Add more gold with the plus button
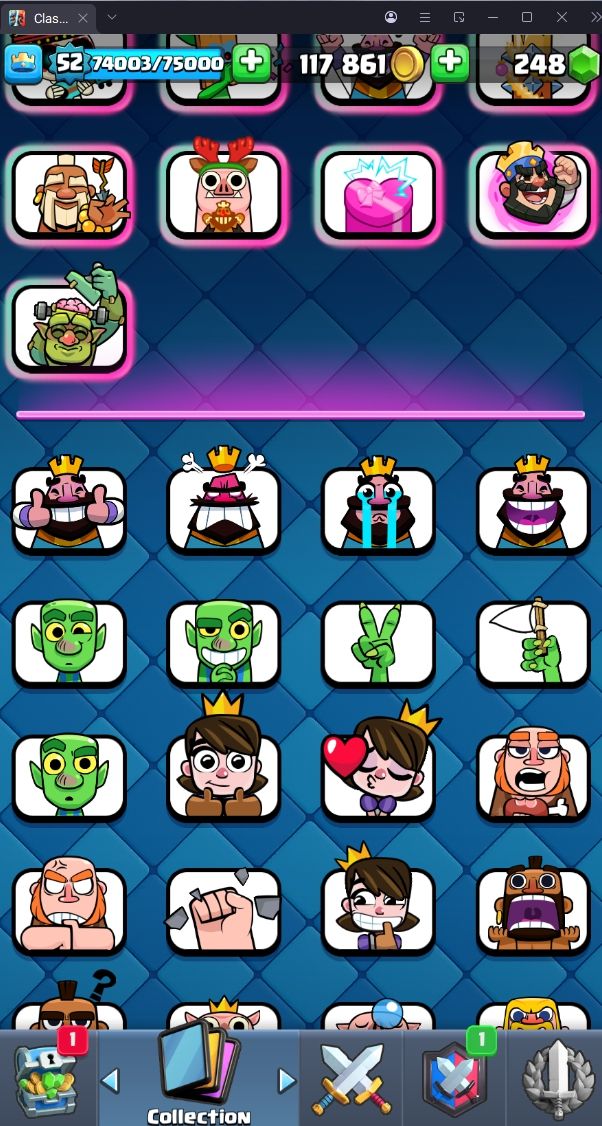Image resolution: width=602 pixels, height=1126 pixels. pyautogui.click(x=451, y=63)
